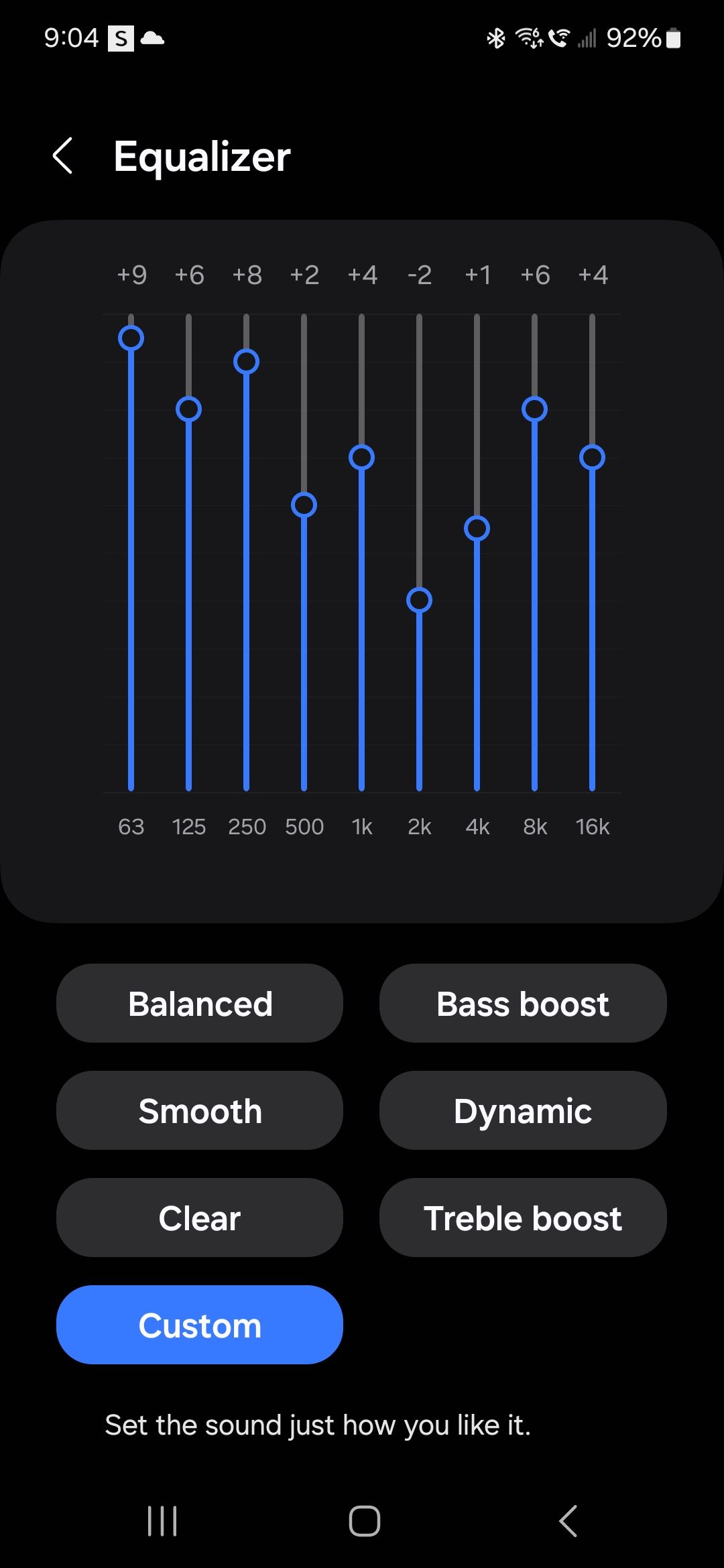
Task: Go to the home screen
Action: [365, 1521]
